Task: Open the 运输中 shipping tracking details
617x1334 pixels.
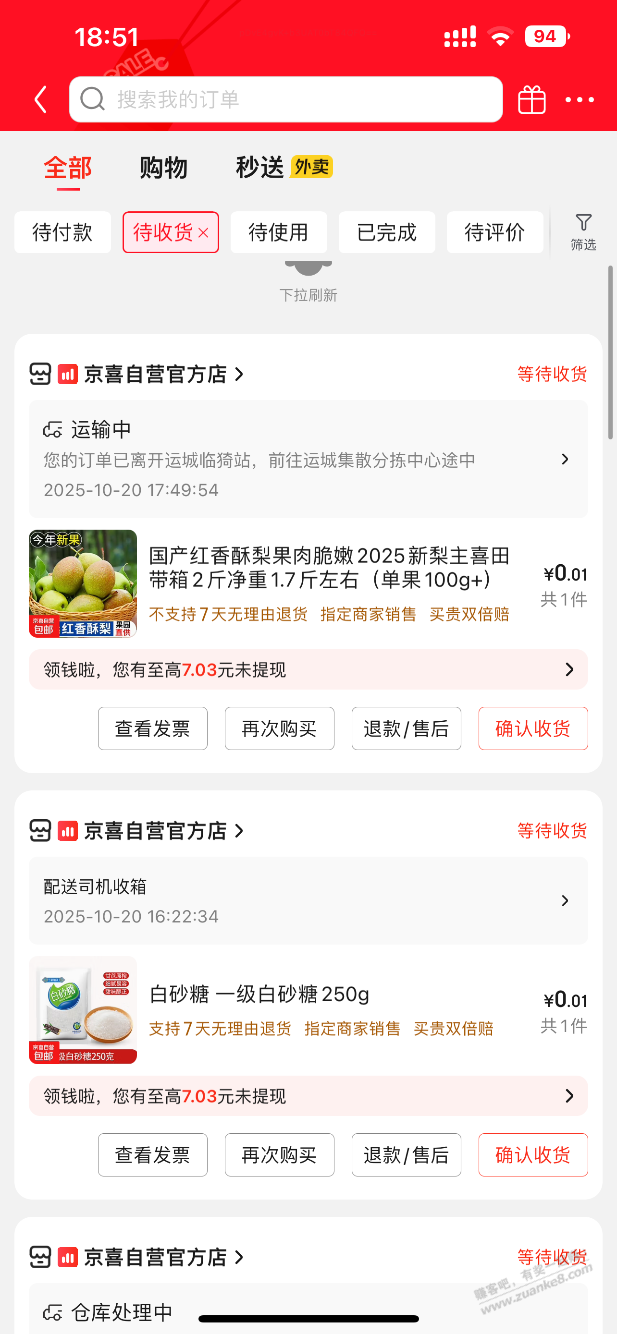Action: click(x=308, y=459)
